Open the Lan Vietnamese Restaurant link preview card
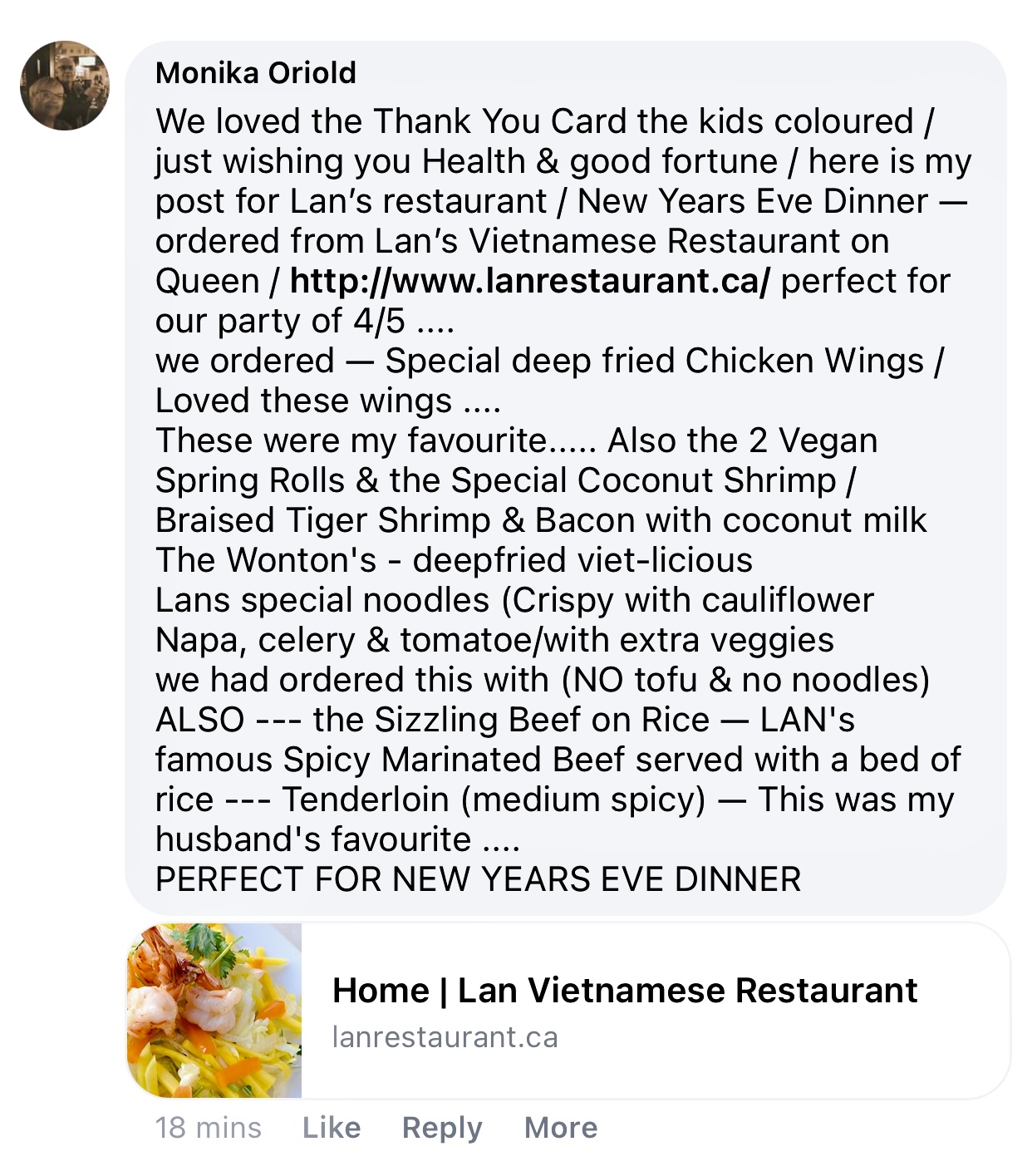Screen dimensions: 1032x1176 pos(623,1010)
